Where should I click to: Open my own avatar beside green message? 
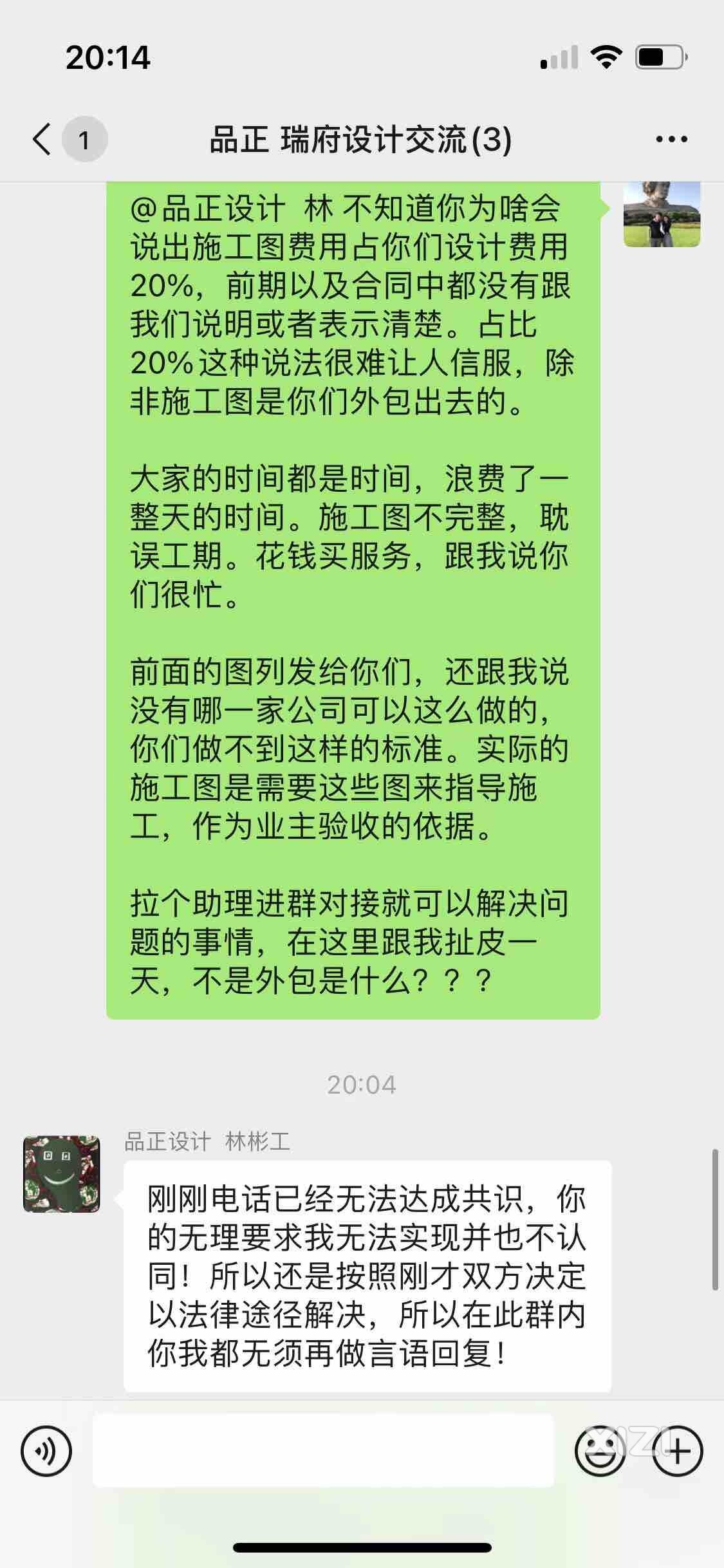click(x=662, y=214)
